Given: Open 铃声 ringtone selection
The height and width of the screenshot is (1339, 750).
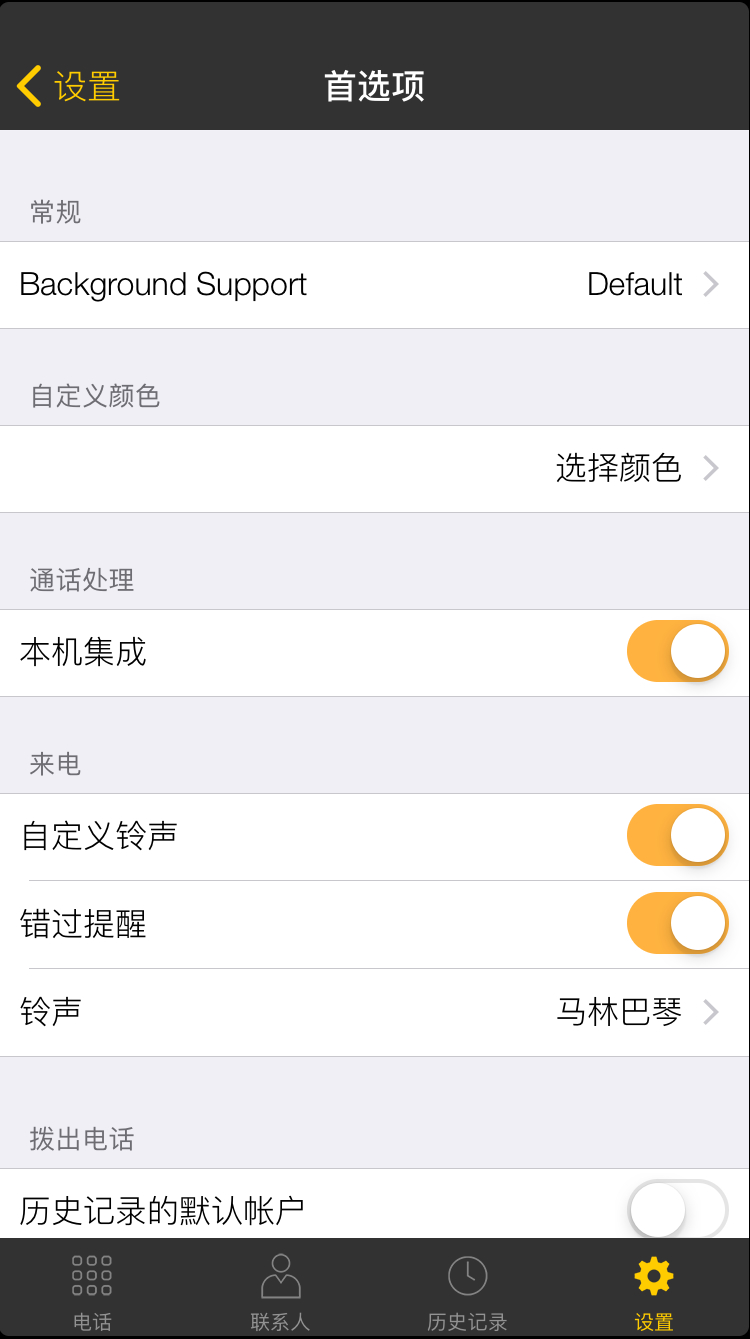Looking at the screenshot, I should 375,1013.
